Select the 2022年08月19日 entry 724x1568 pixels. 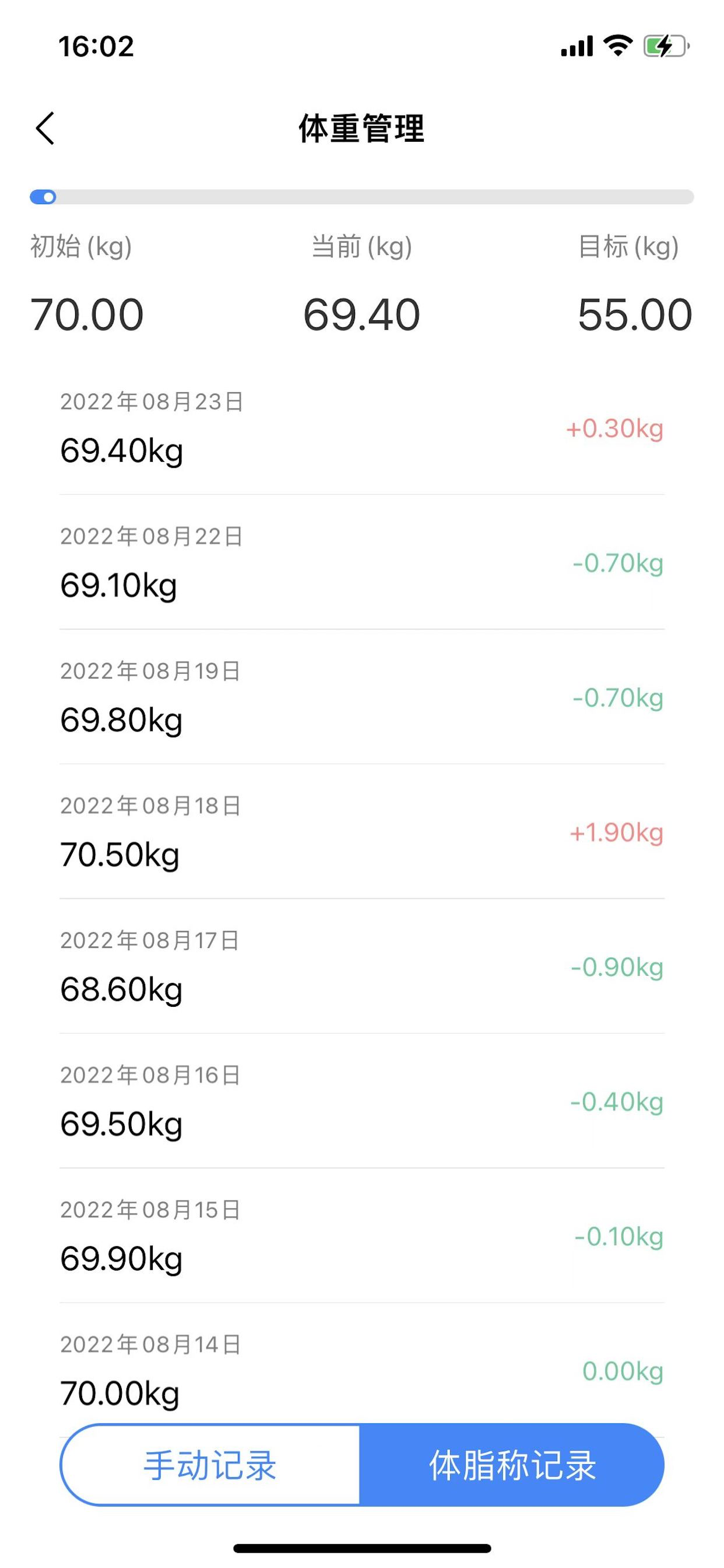[x=362, y=696]
